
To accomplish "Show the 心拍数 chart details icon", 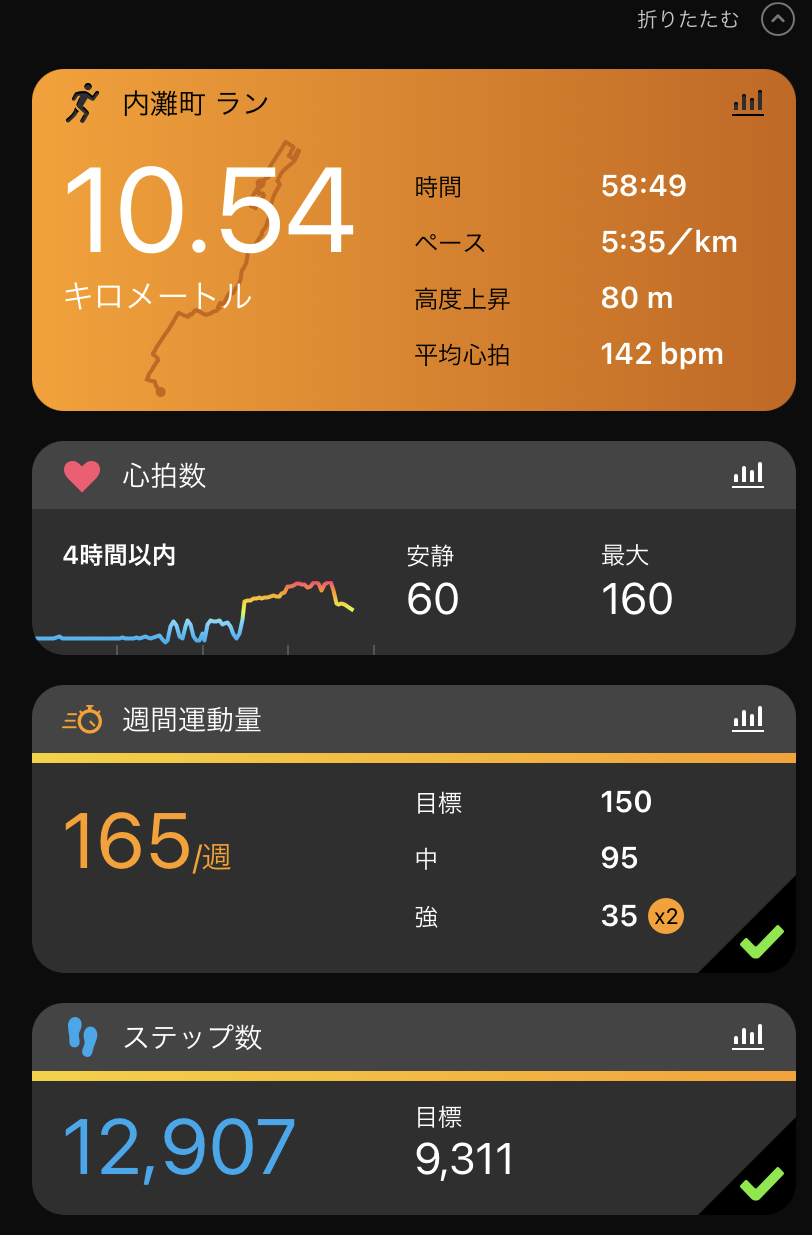I will coord(748,474).
